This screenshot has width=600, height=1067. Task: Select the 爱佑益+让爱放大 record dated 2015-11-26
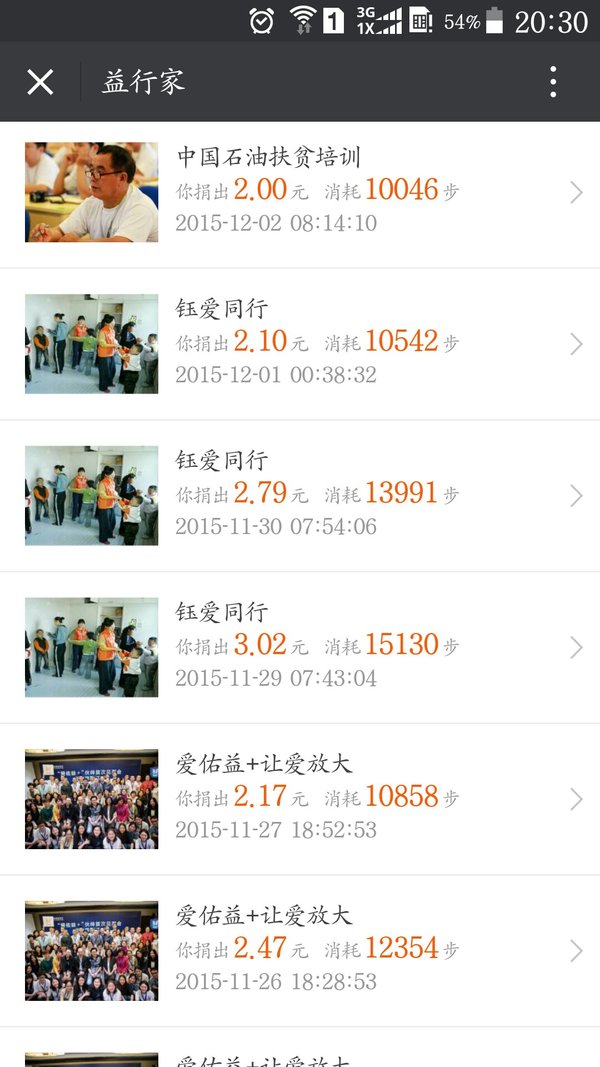pyautogui.click(x=300, y=951)
